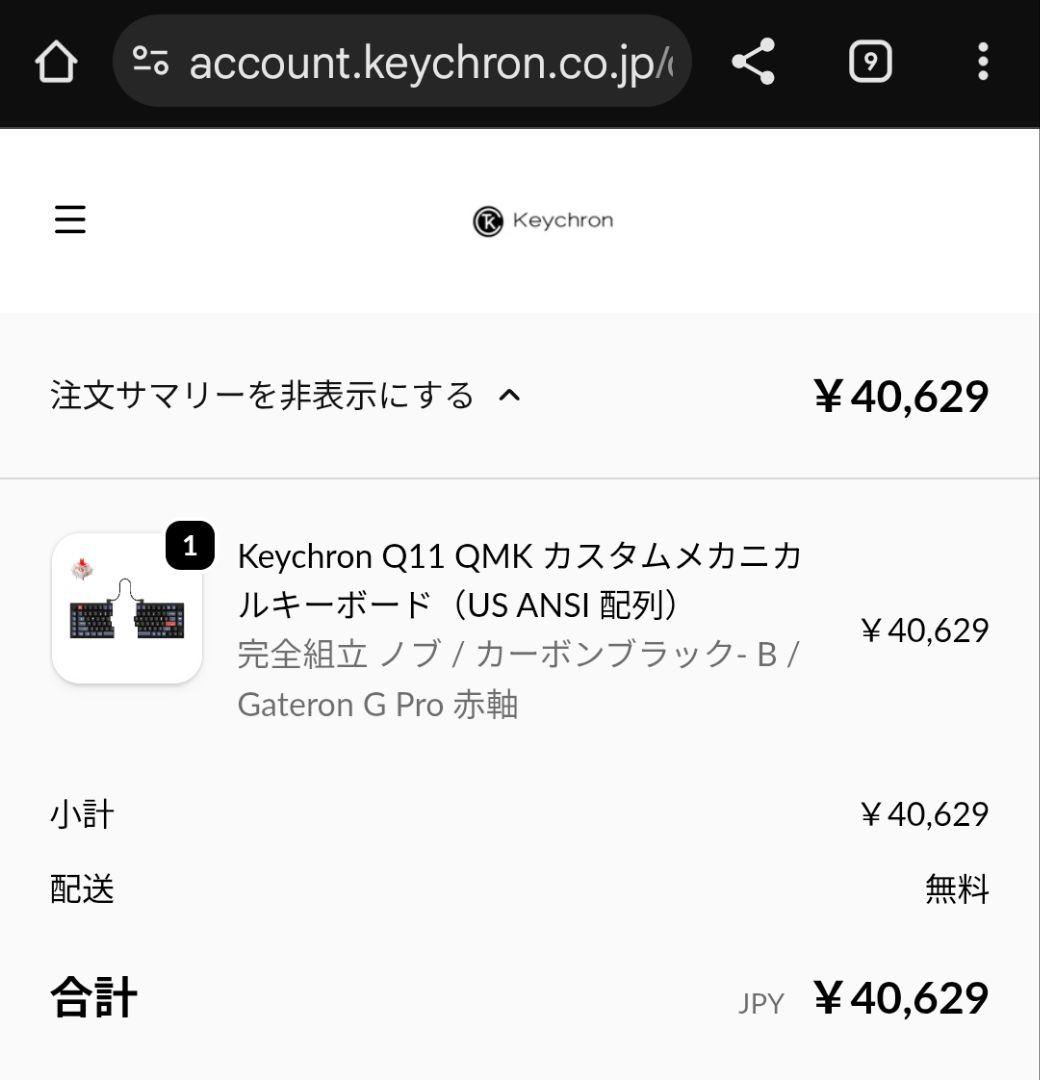This screenshot has height=1080, width=1040.
Task: Tap the browser home icon
Action: [x=56, y=62]
